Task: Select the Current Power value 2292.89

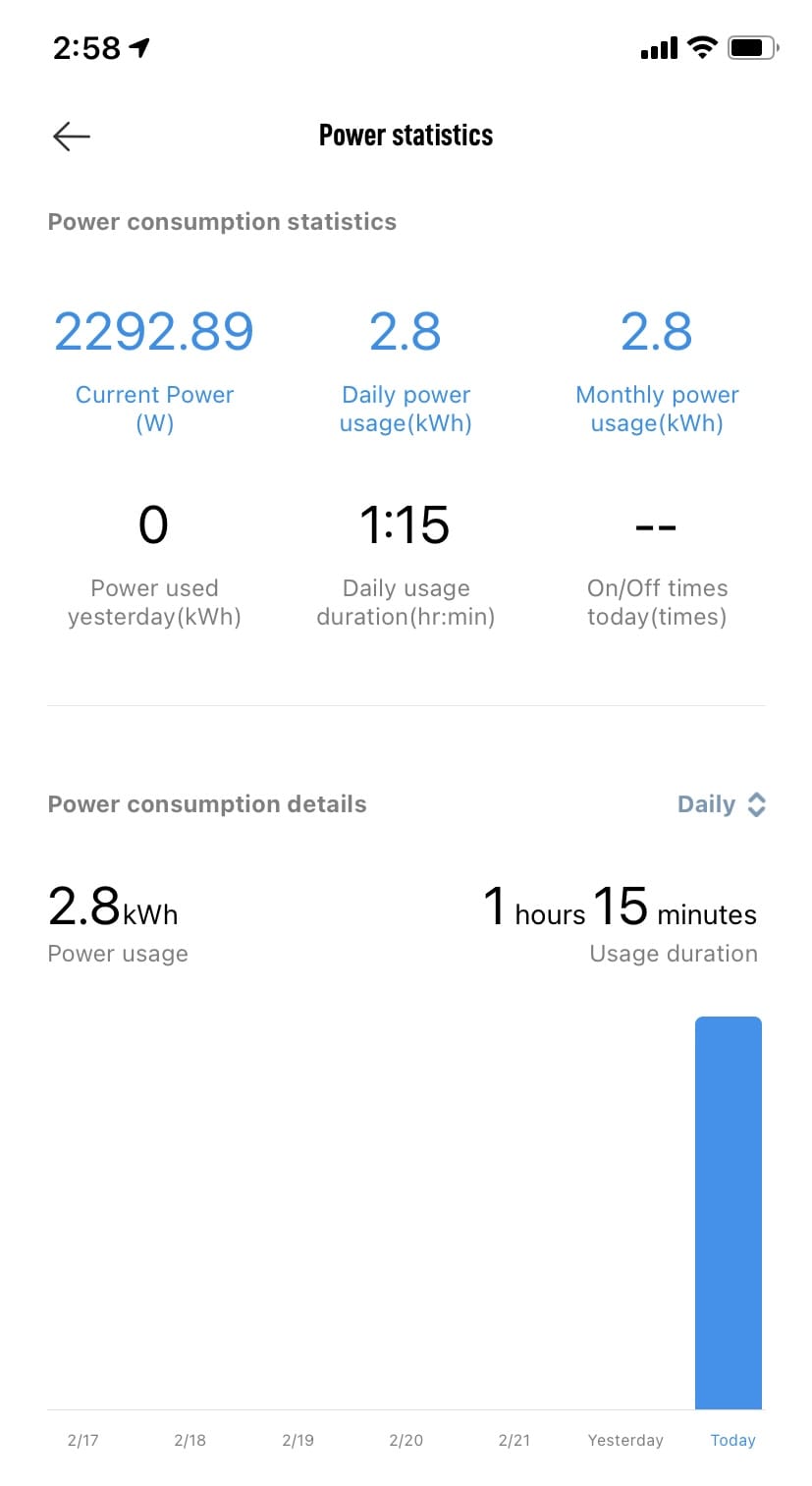Action: (154, 331)
